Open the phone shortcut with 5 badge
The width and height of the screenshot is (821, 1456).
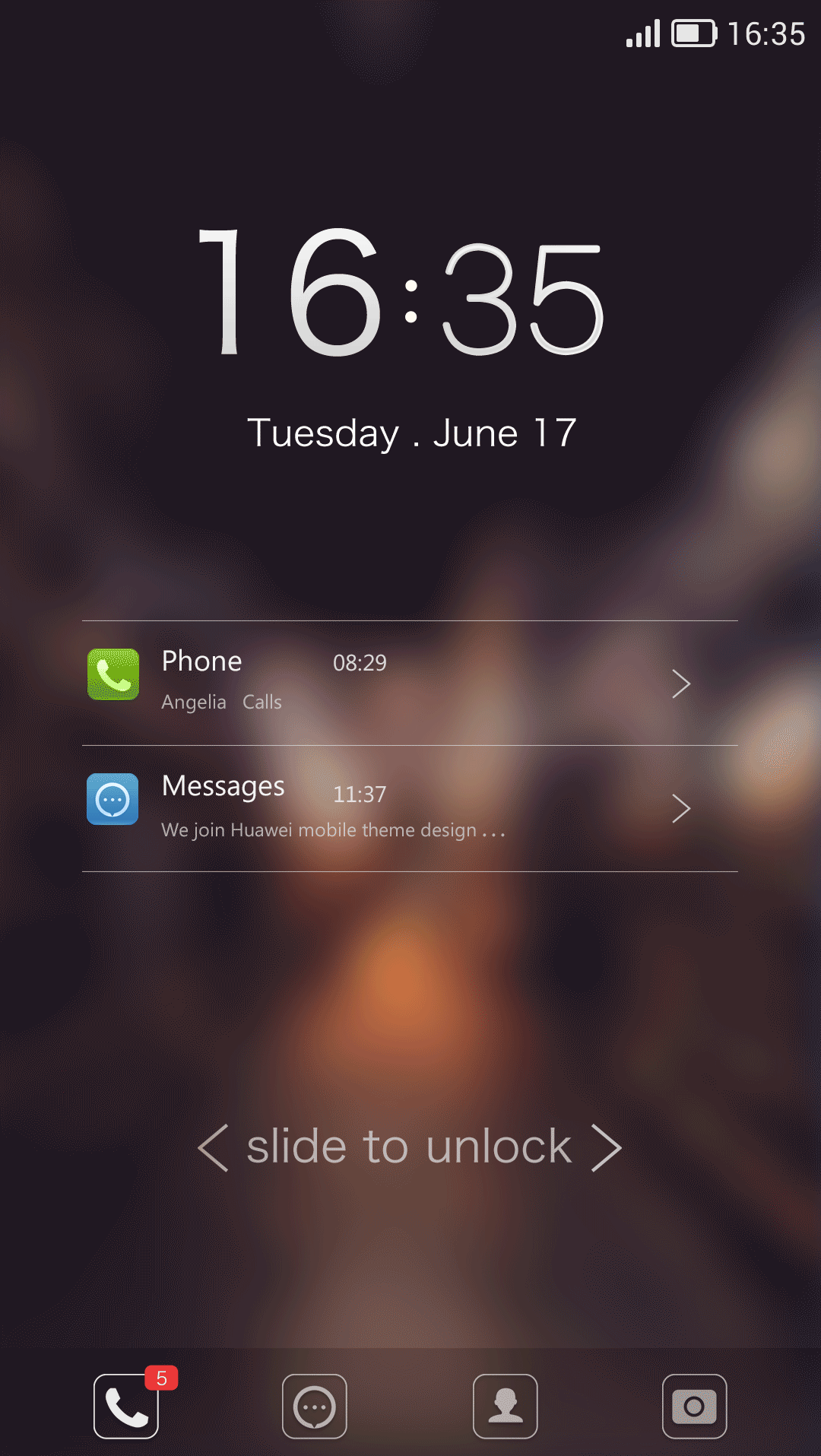[x=126, y=1406]
